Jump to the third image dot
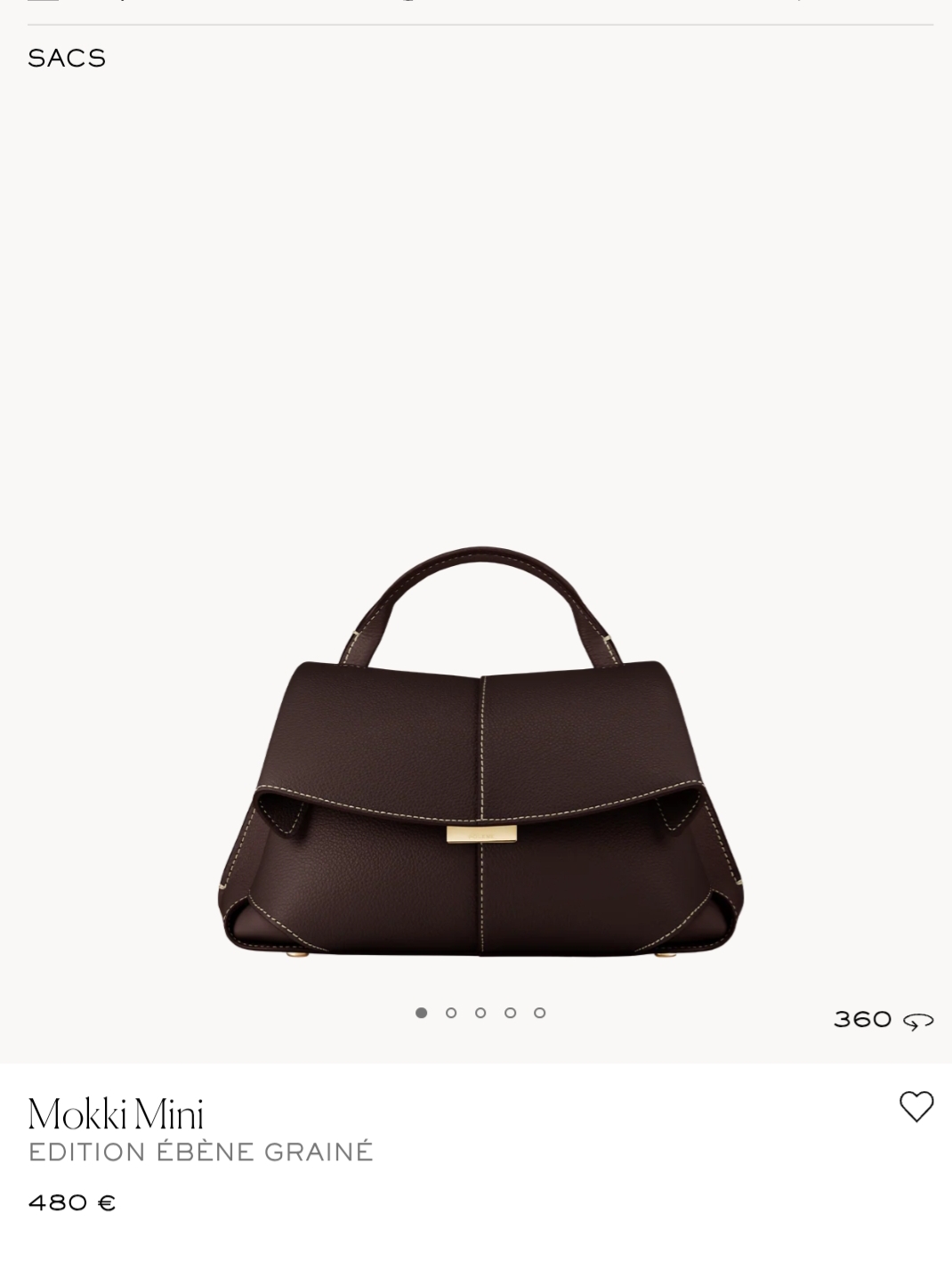Screen dimensions: 952x1261 (480, 1013)
